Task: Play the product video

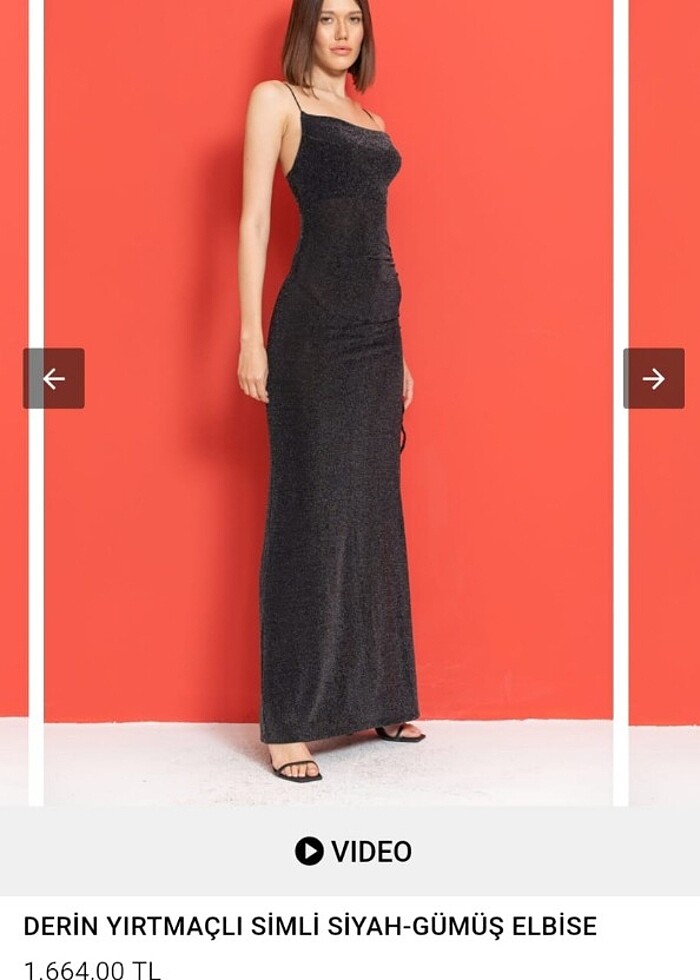Action: [353, 851]
